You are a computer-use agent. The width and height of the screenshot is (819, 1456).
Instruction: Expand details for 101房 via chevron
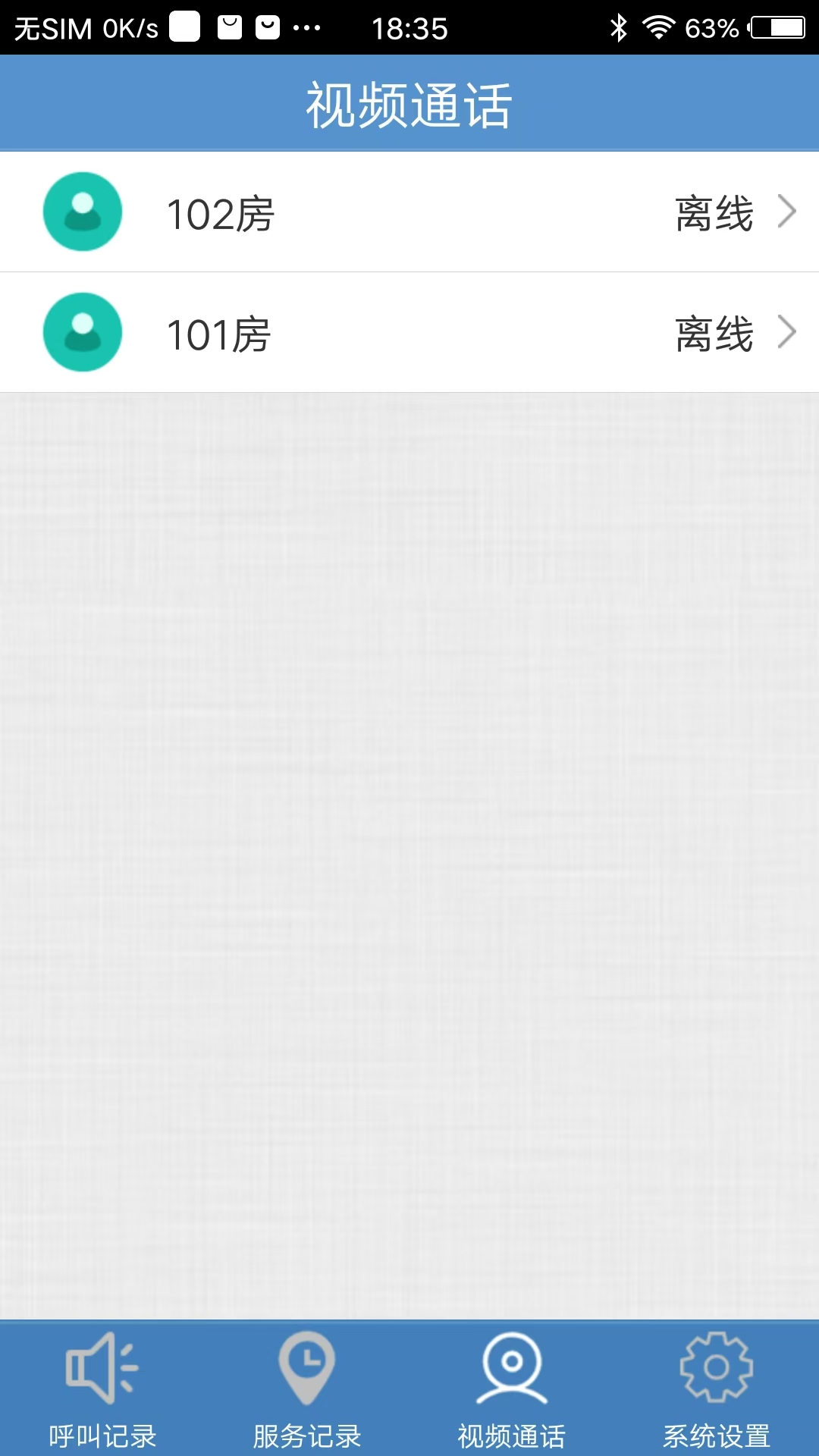tap(789, 332)
